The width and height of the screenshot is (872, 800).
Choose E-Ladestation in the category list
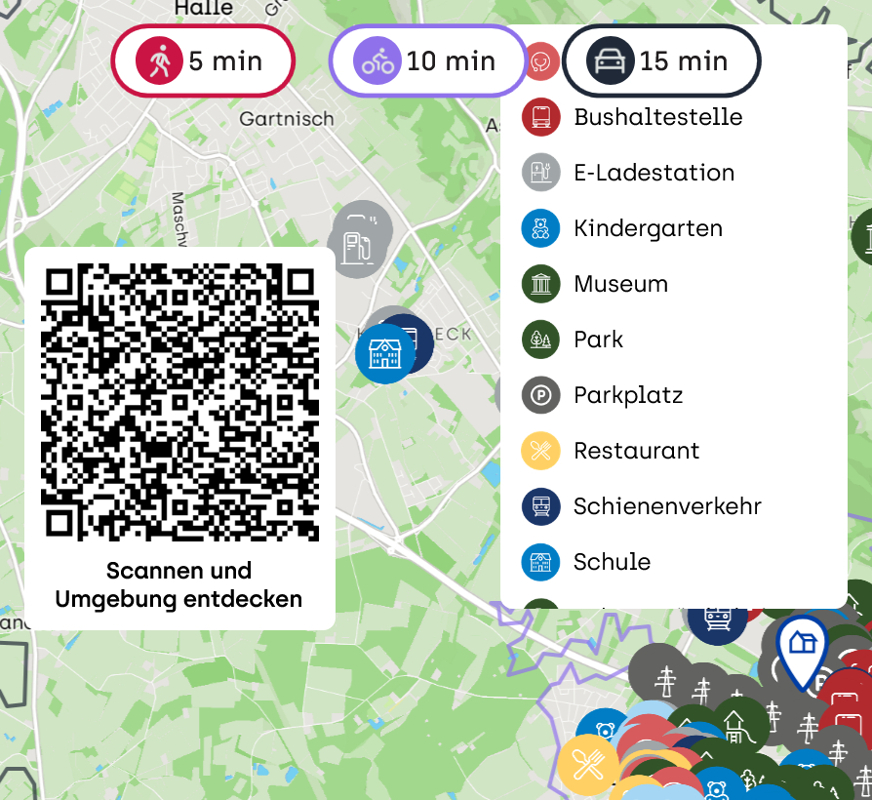tap(653, 173)
